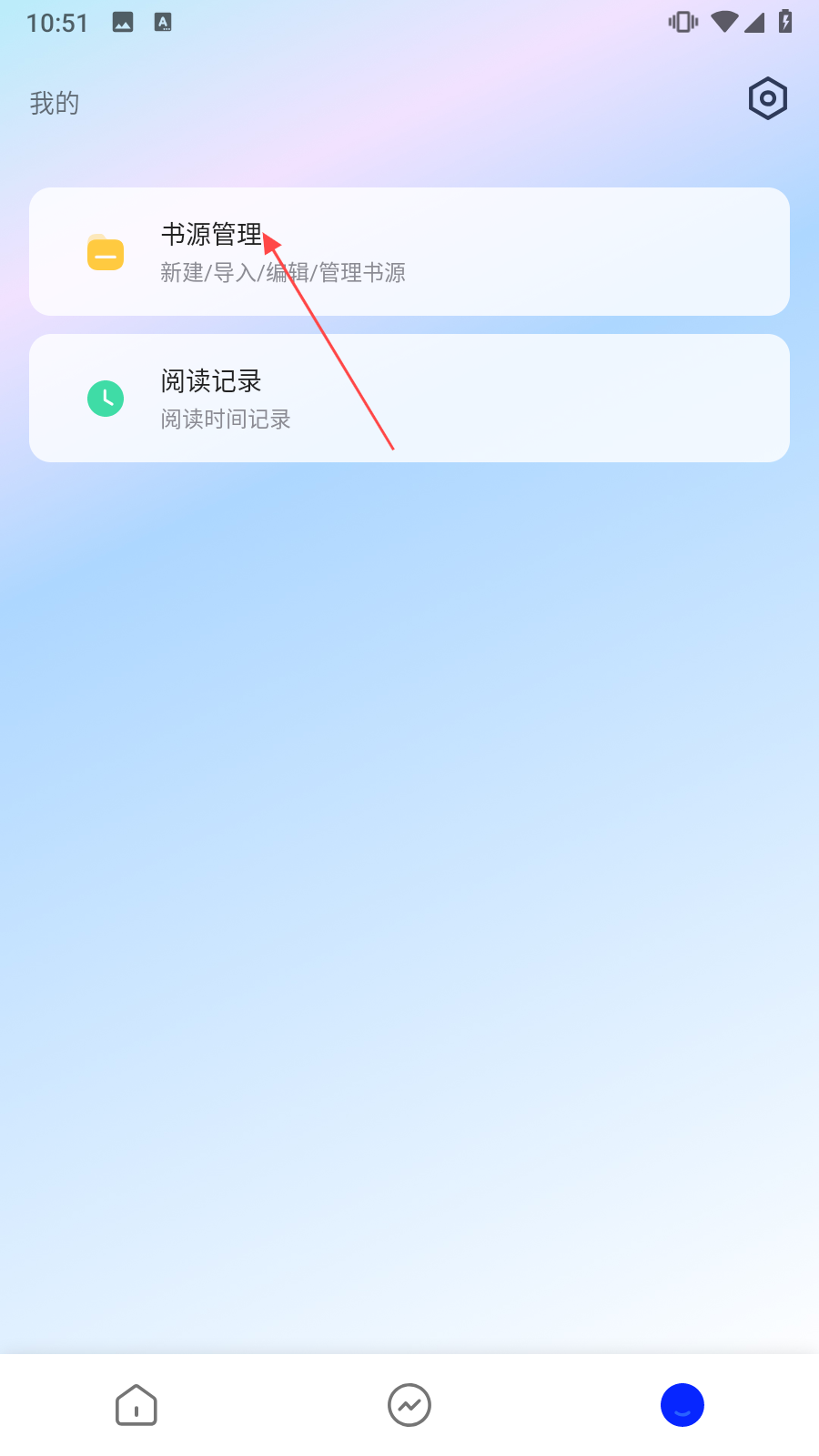
Task: Switch to the trends chart tab
Action: (x=409, y=1405)
